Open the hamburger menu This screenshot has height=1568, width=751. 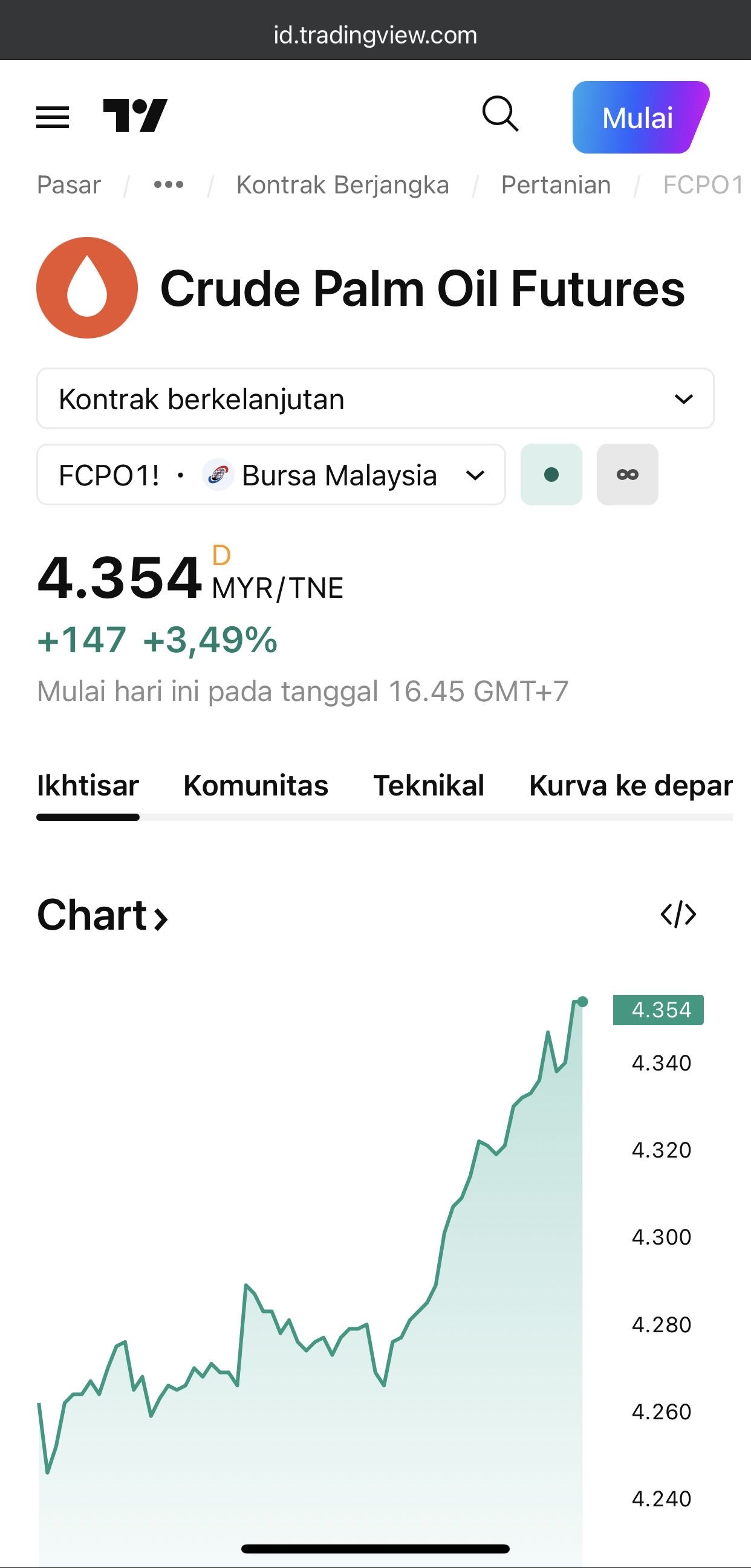pyautogui.click(x=53, y=117)
